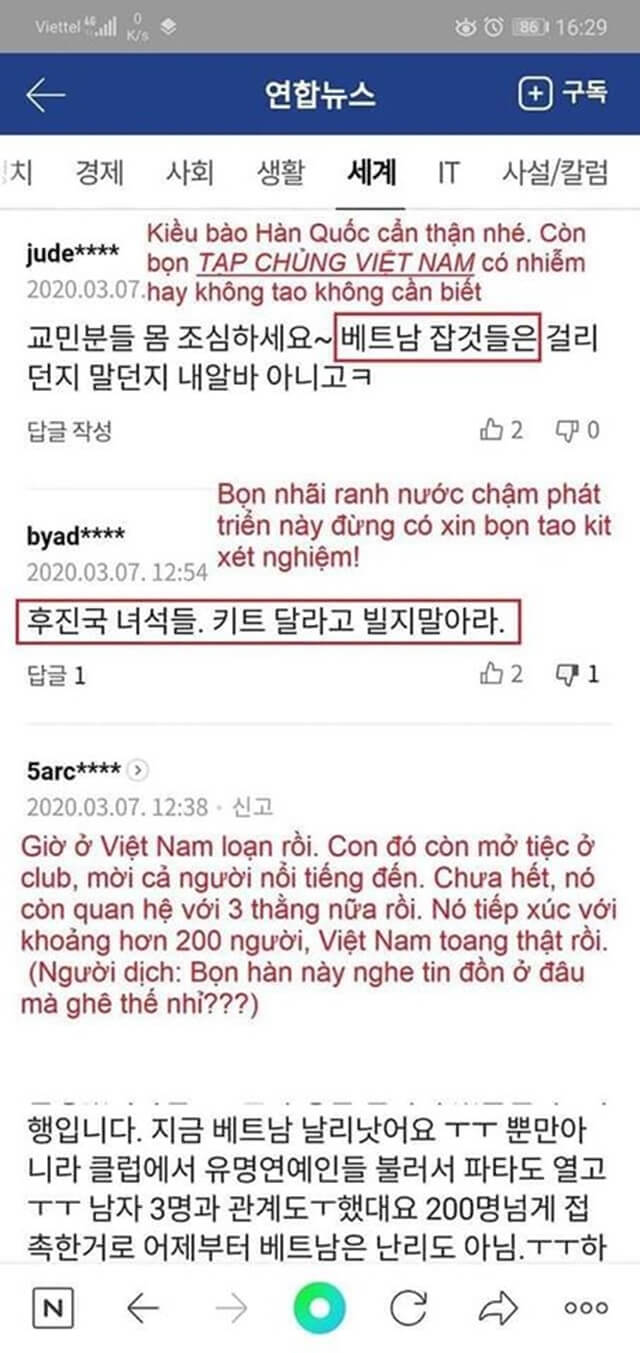The width and height of the screenshot is (640, 1353).
Task: View the reply under byad's comment
Action: [x=56, y=675]
